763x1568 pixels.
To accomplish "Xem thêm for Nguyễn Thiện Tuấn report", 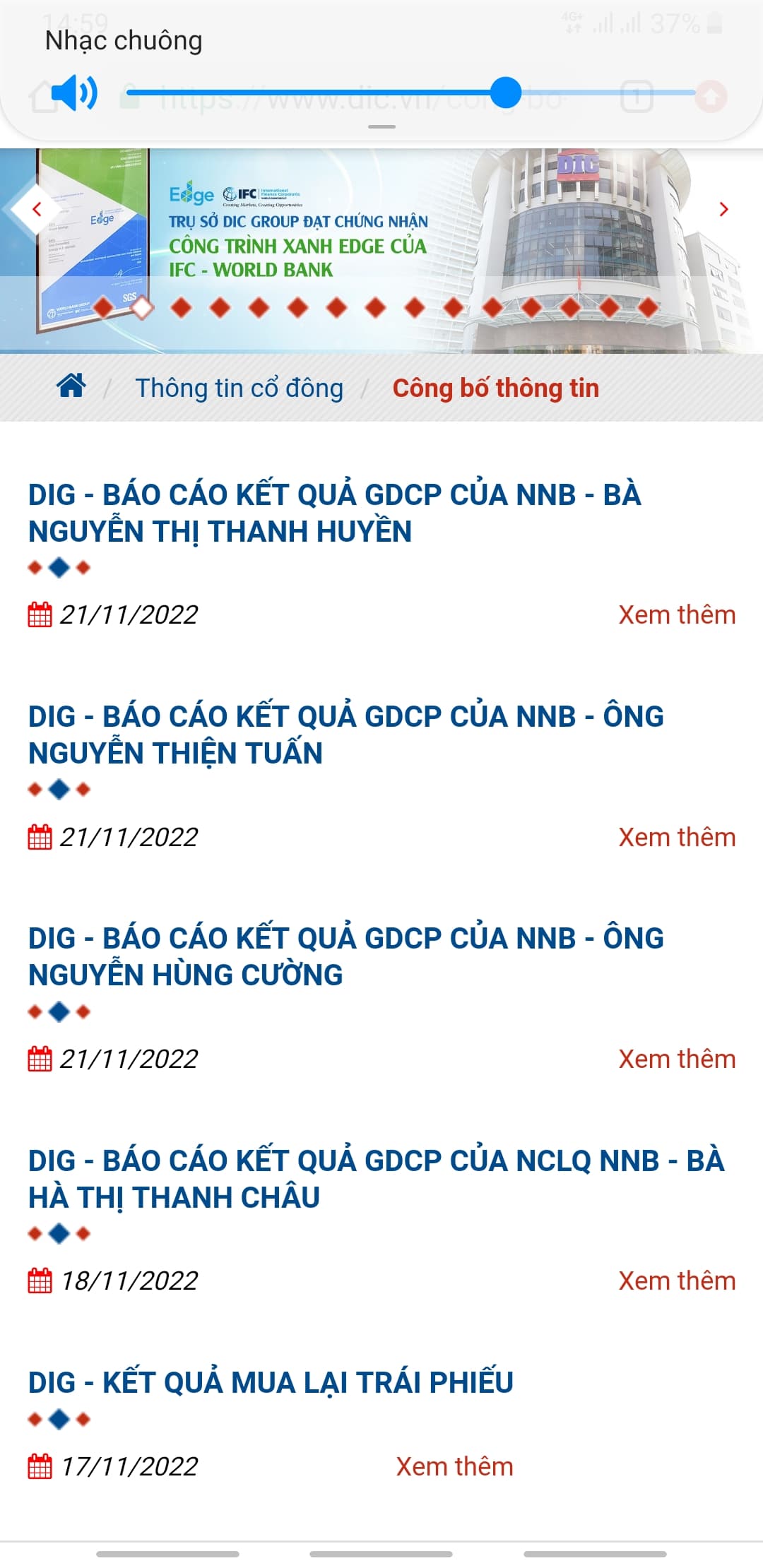I will point(677,837).
